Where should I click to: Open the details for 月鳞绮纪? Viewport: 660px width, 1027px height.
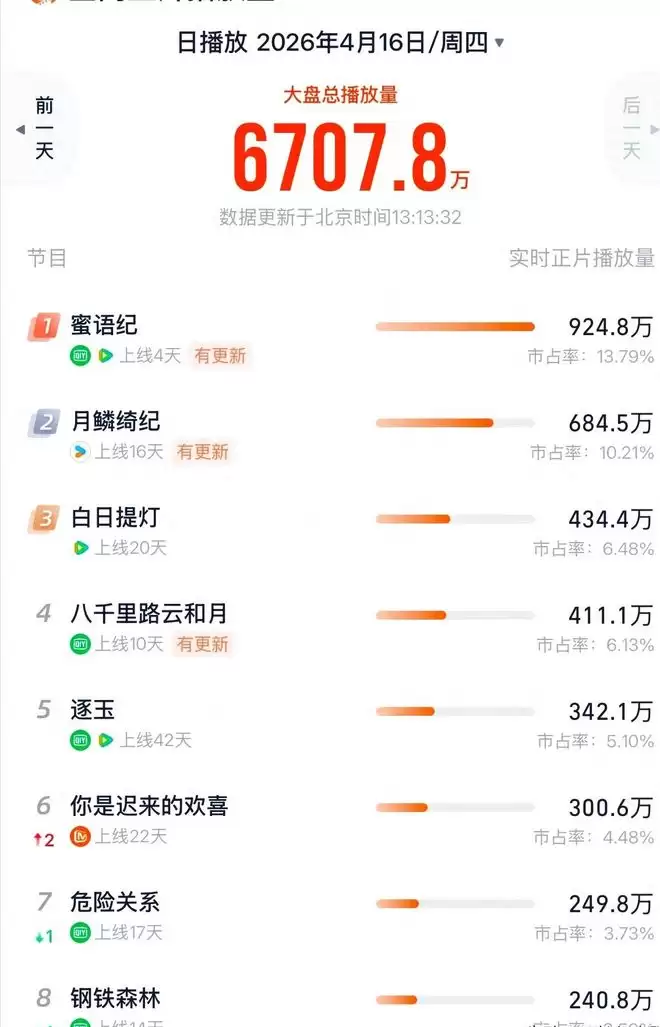(x=115, y=421)
